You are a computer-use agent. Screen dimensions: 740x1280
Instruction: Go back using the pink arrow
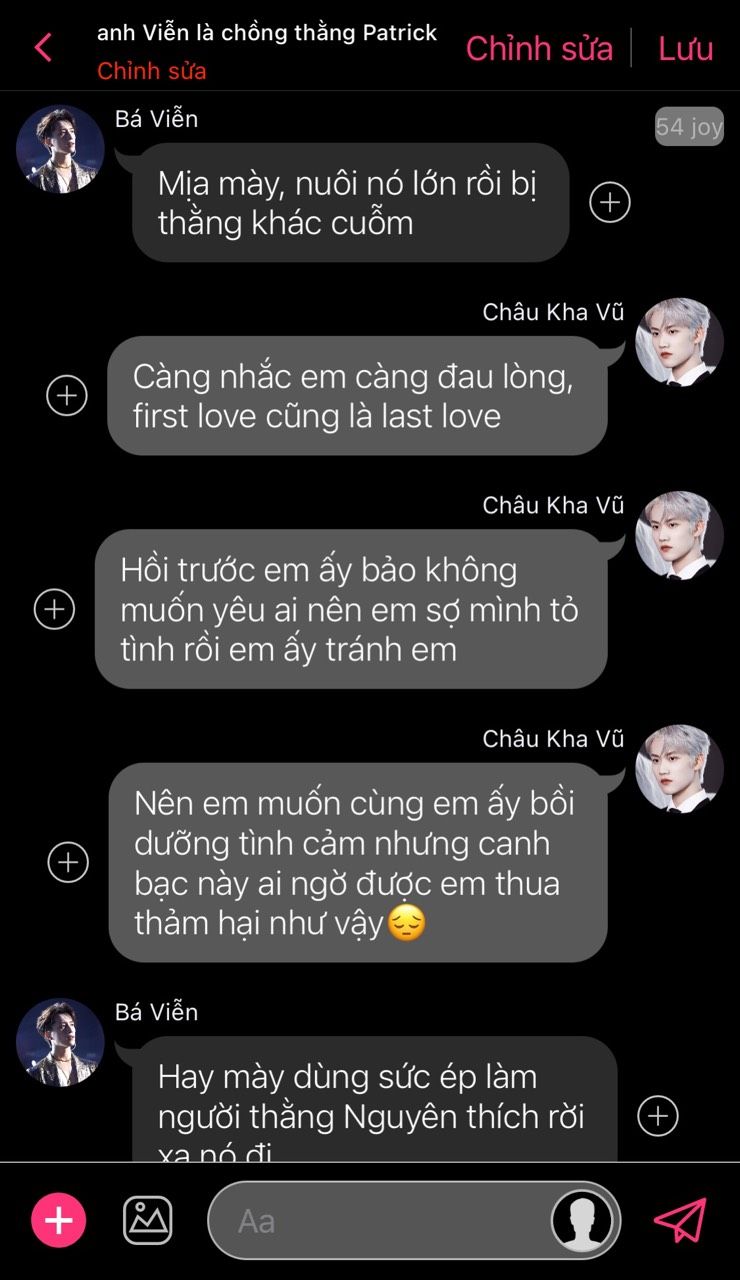[43, 47]
